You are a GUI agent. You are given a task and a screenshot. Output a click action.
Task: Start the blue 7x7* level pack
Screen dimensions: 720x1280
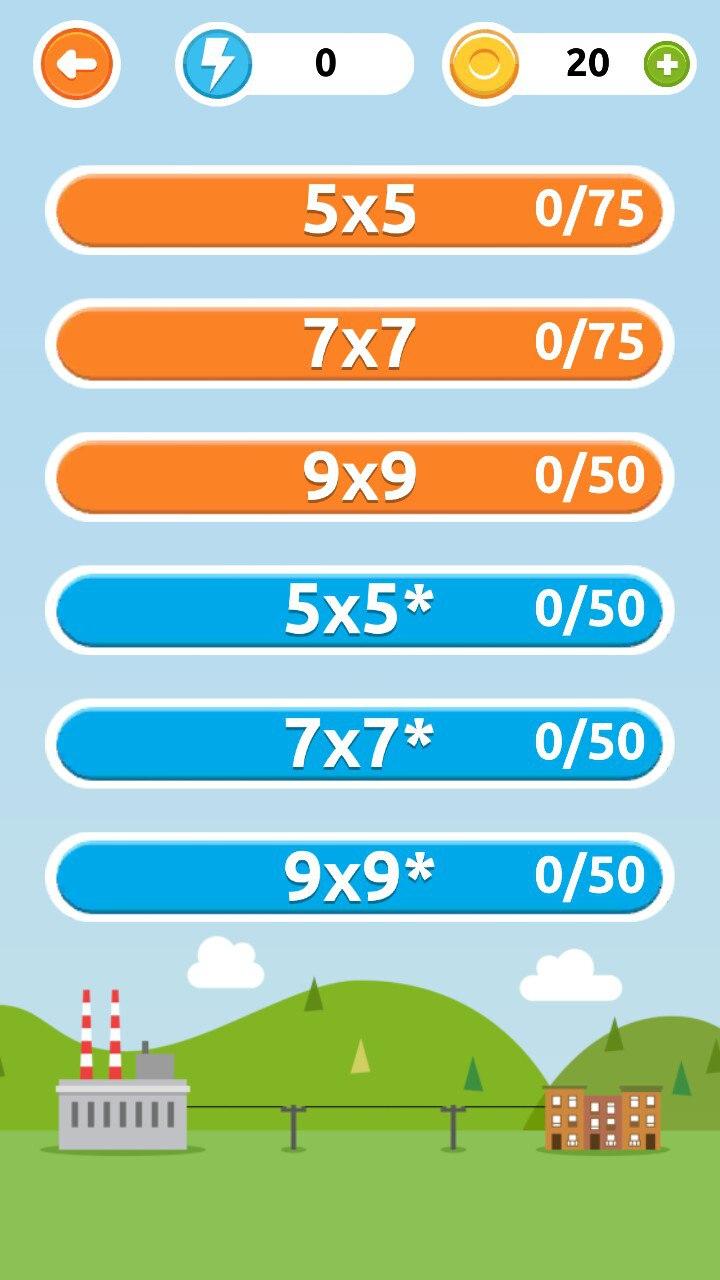[360, 743]
